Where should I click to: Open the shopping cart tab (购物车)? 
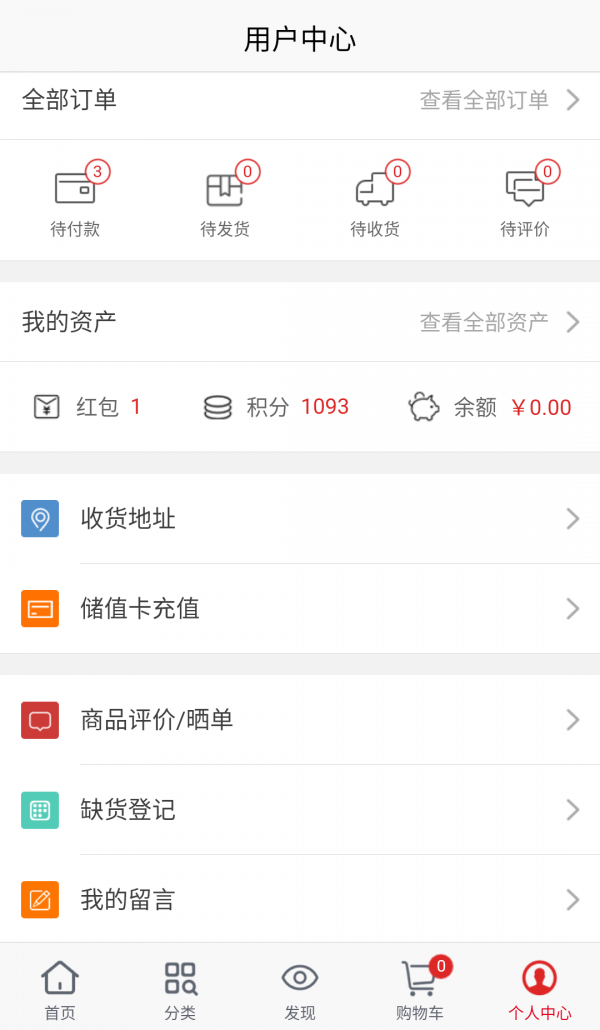420,988
